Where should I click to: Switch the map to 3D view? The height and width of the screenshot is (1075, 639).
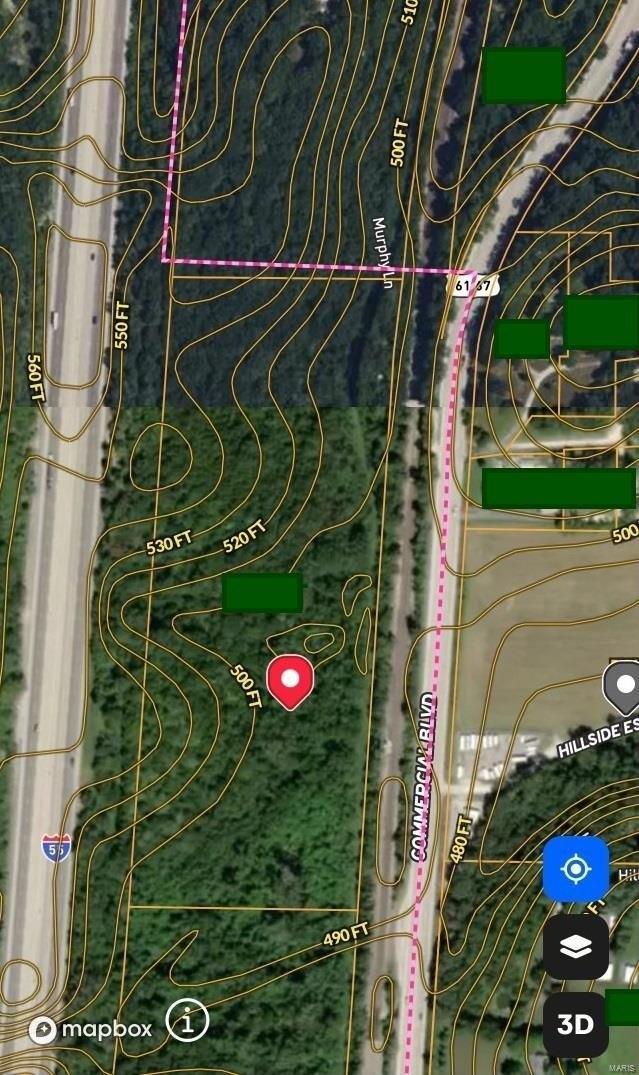click(x=575, y=1024)
